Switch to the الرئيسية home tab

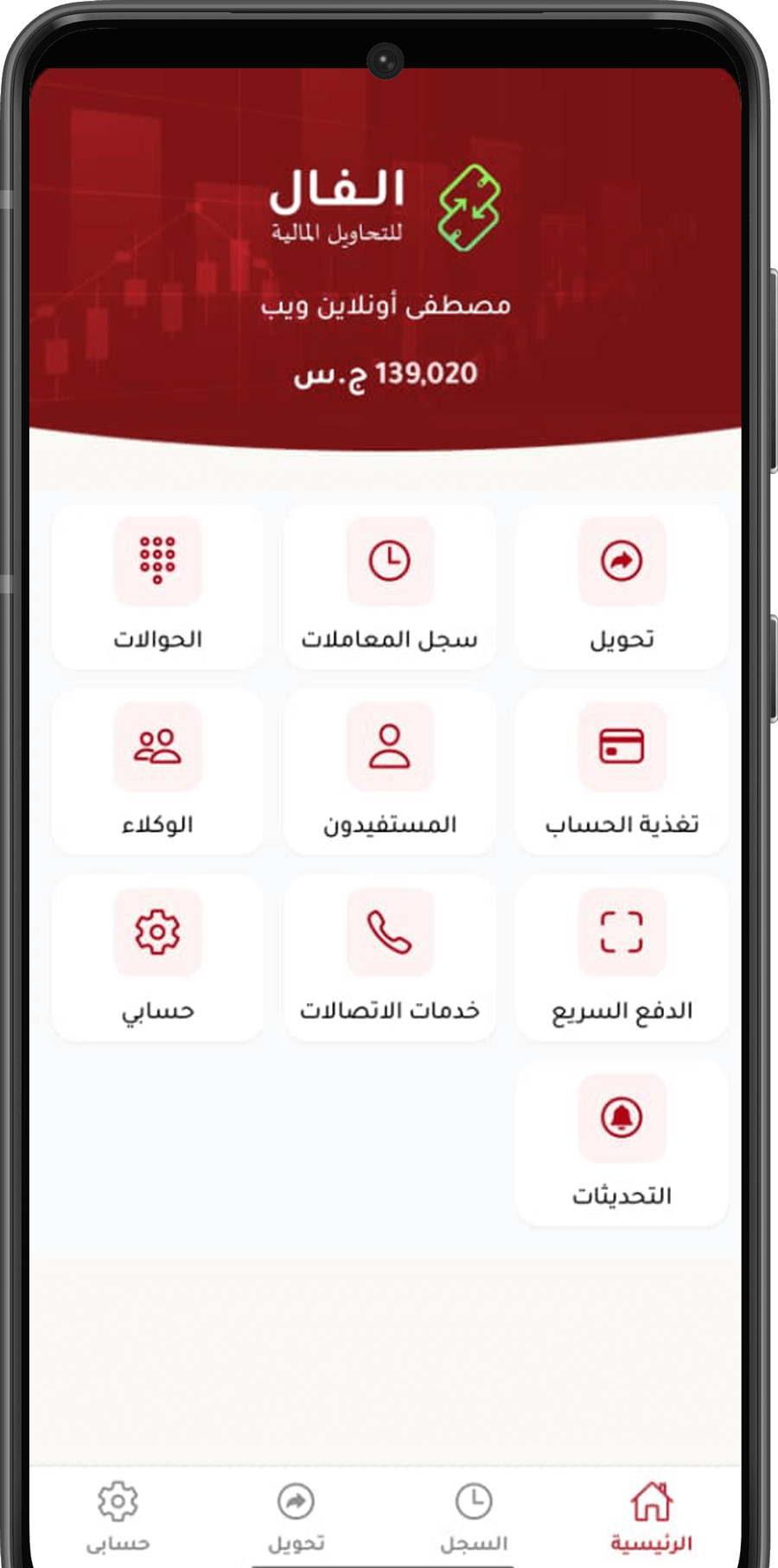(651, 1518)
